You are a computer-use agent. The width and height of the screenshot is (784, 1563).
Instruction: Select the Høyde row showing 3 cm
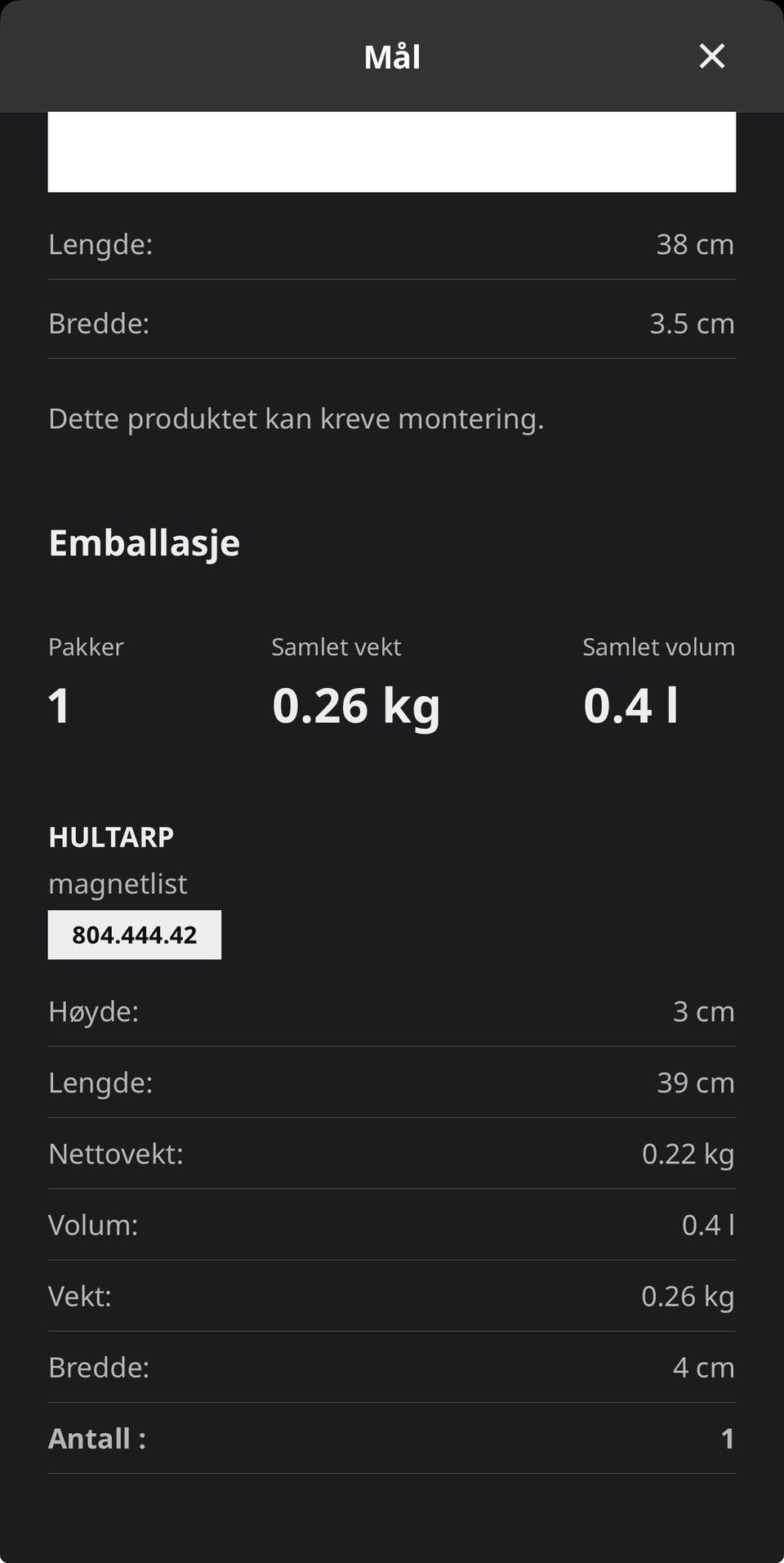(392, 1011)
